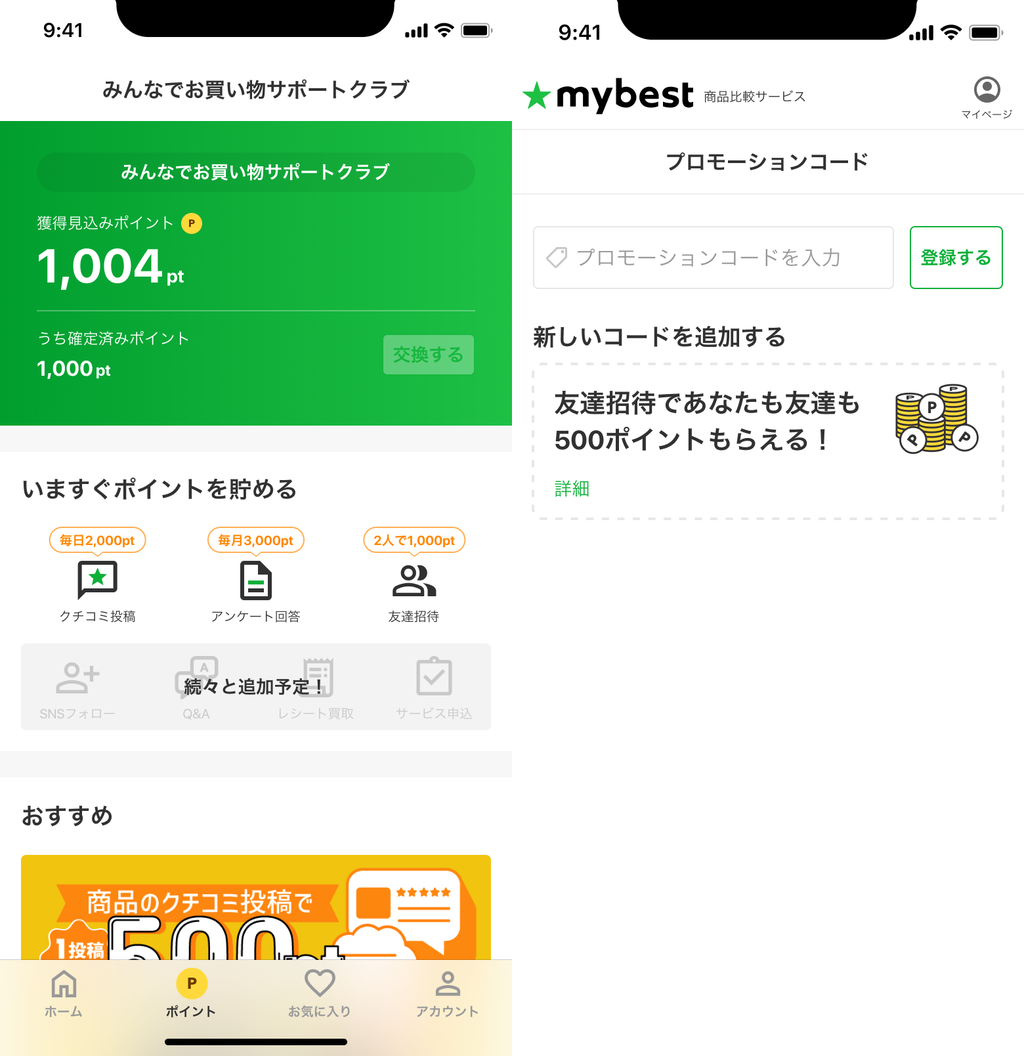Open アンケート回答 survey option
1024x1056 pixels.
[x=255, y=582]
